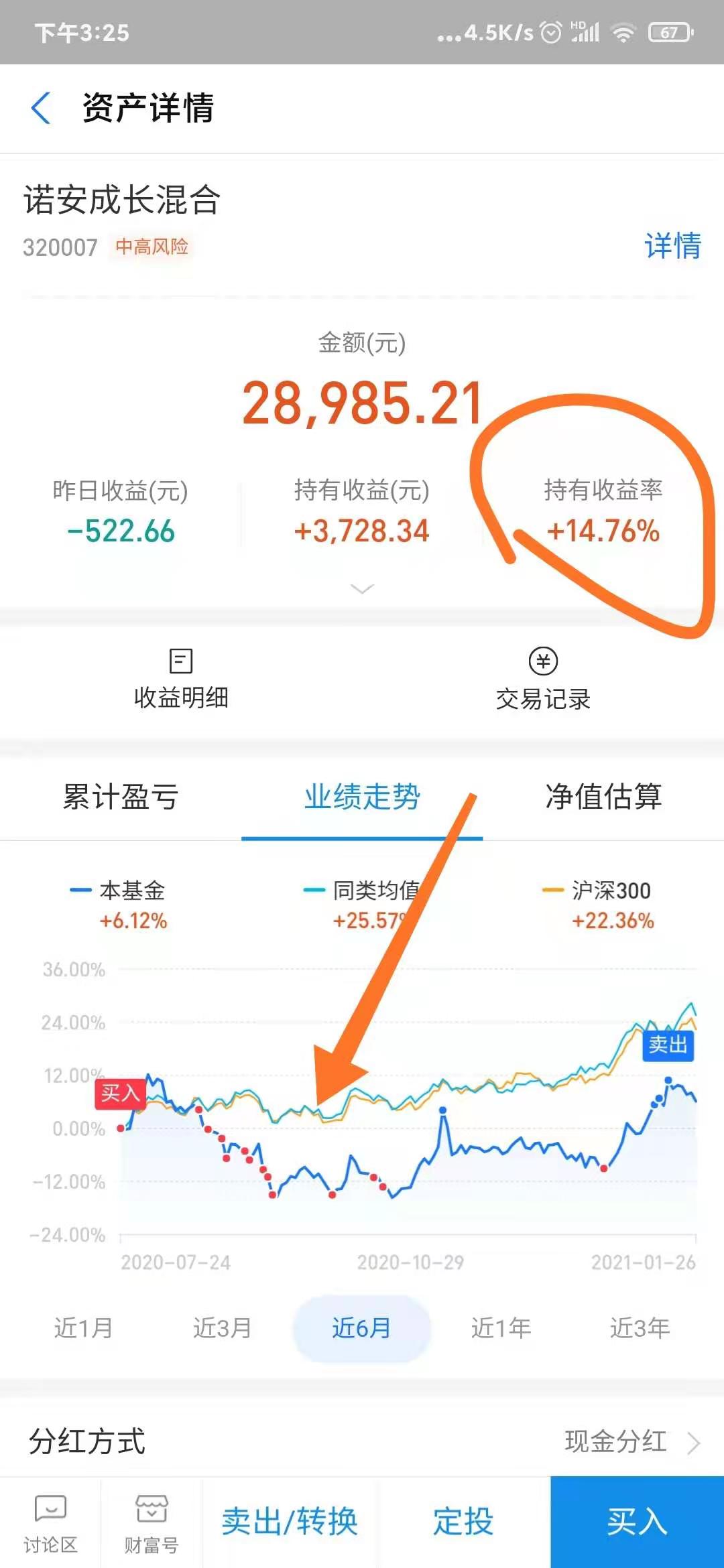Tap the alarm clock status bar icon
724x1568 pixels.
[x=550, y=31]
